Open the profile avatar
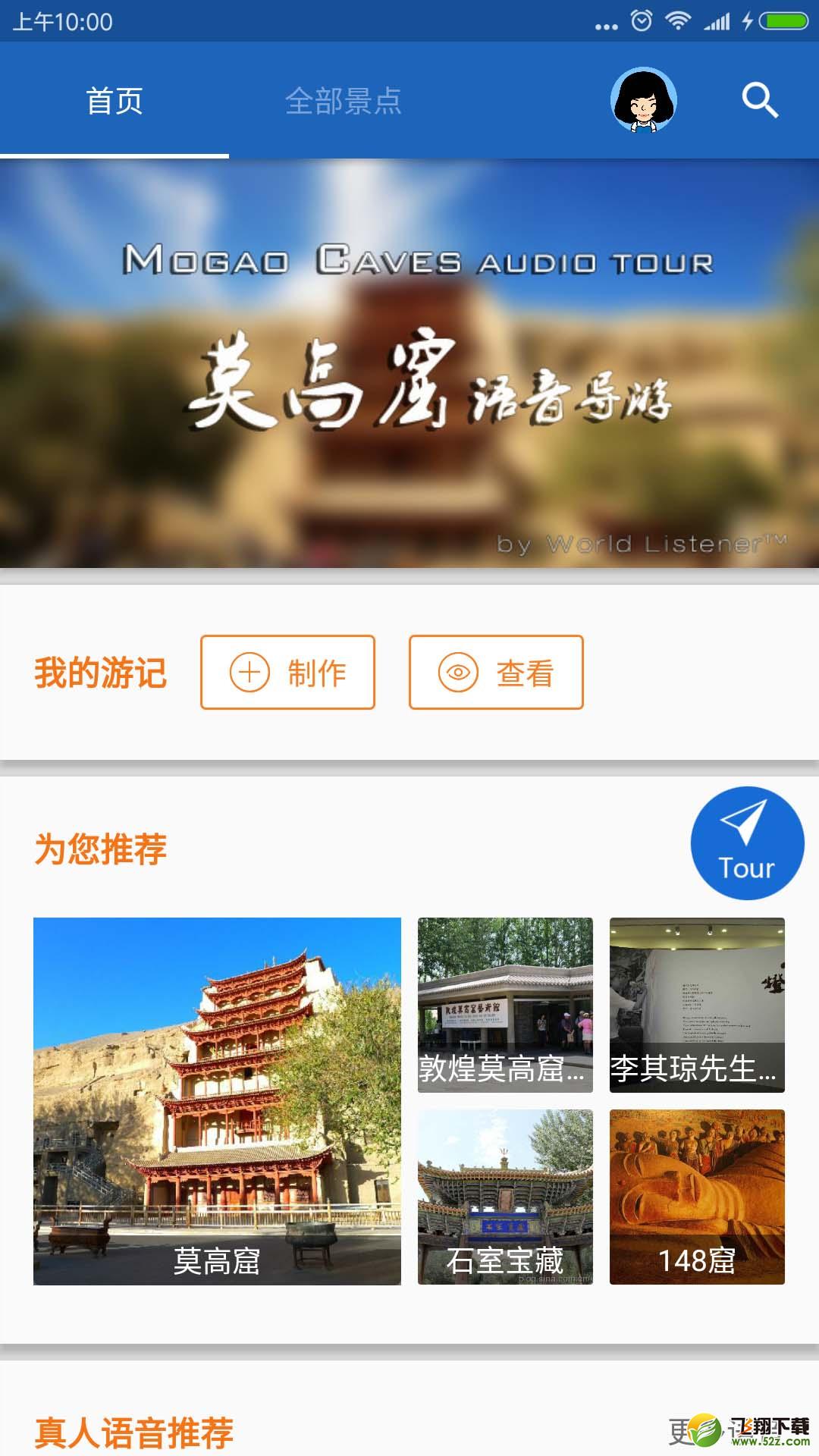 coord(644,100)
